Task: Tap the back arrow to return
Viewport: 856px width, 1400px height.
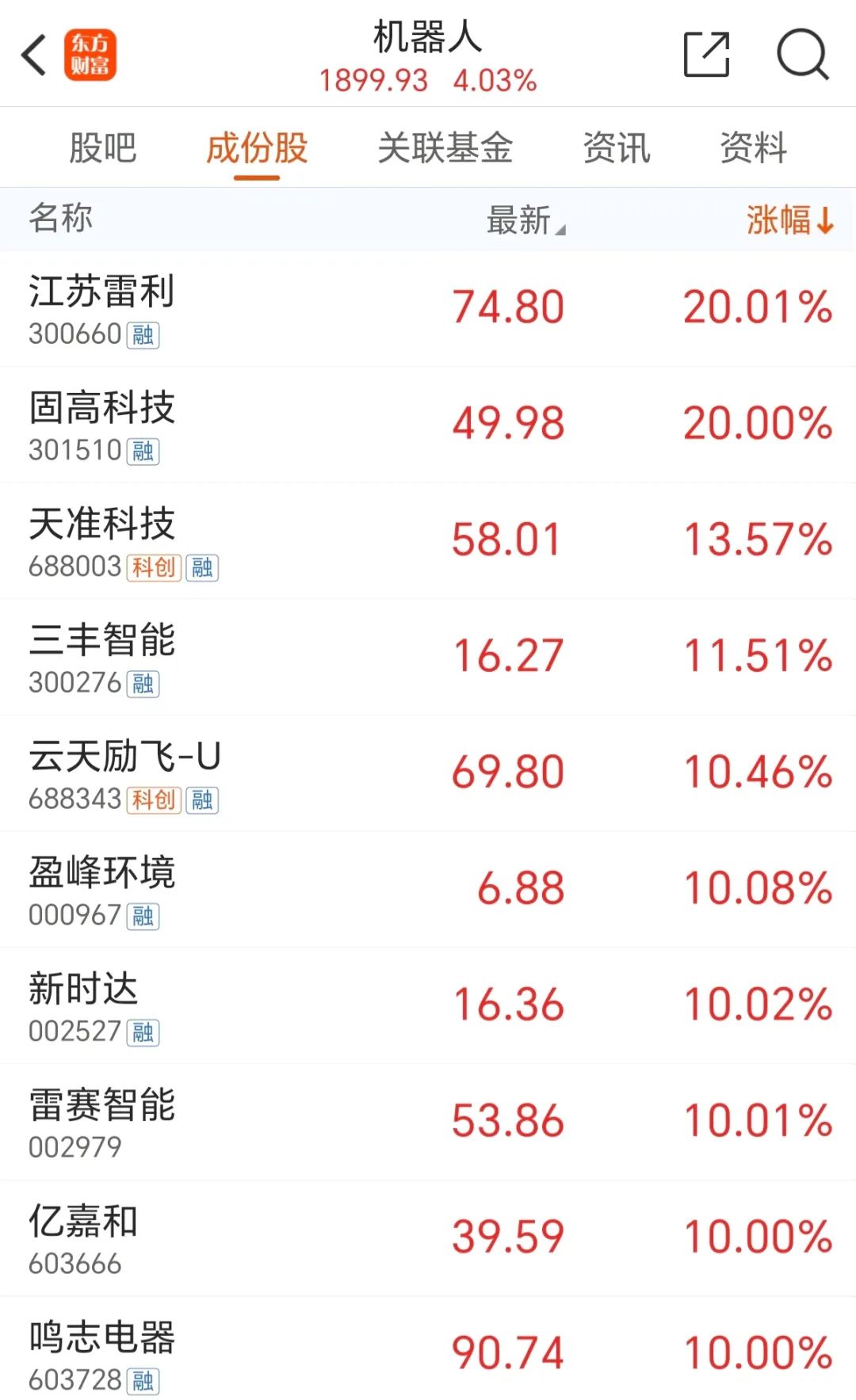Action: coord(32,57)
